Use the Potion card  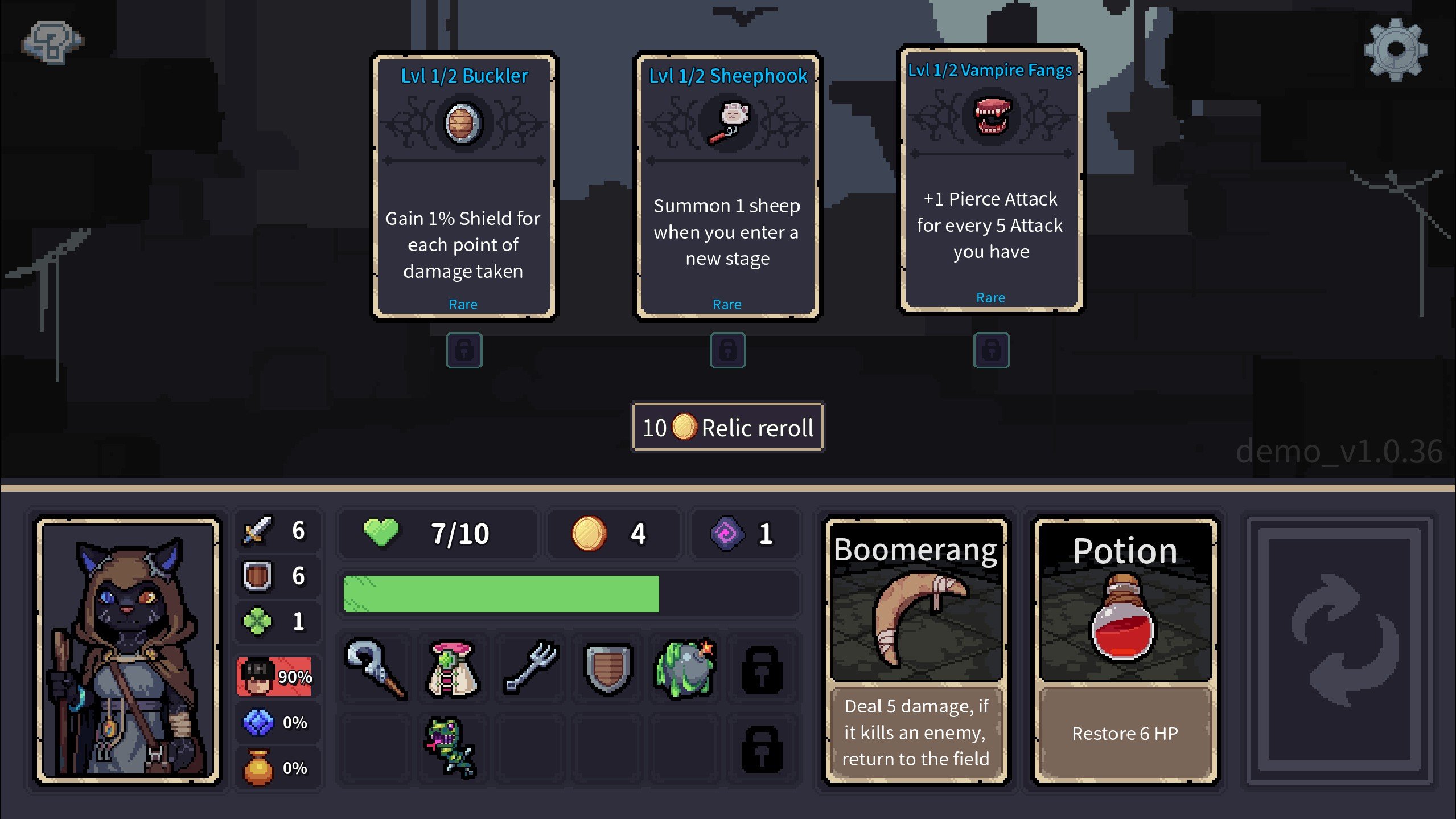(x=1124, y=650)
